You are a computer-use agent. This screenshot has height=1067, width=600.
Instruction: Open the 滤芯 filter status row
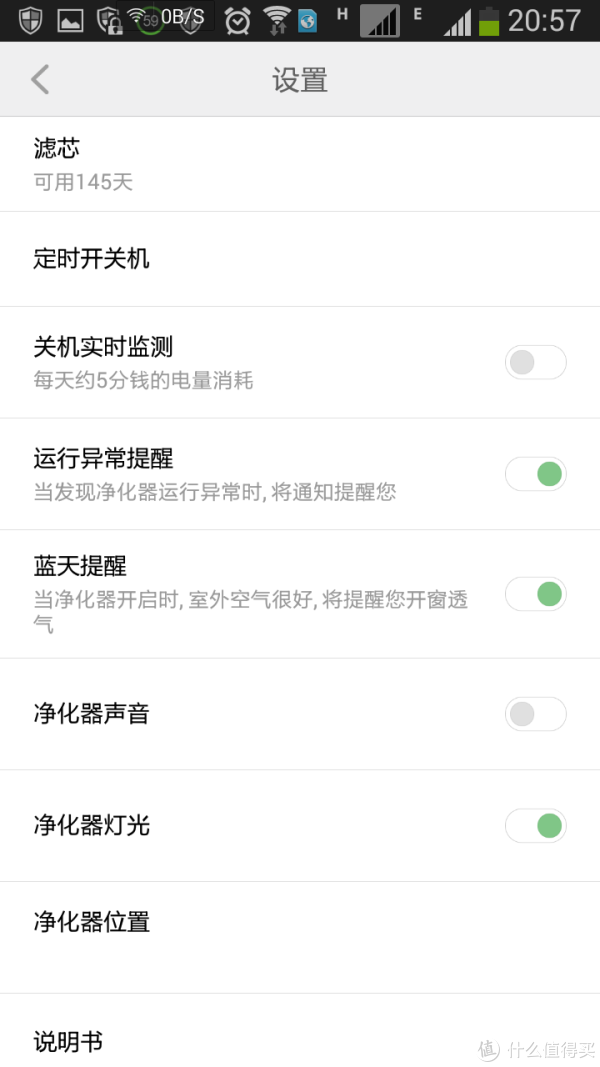300,164
